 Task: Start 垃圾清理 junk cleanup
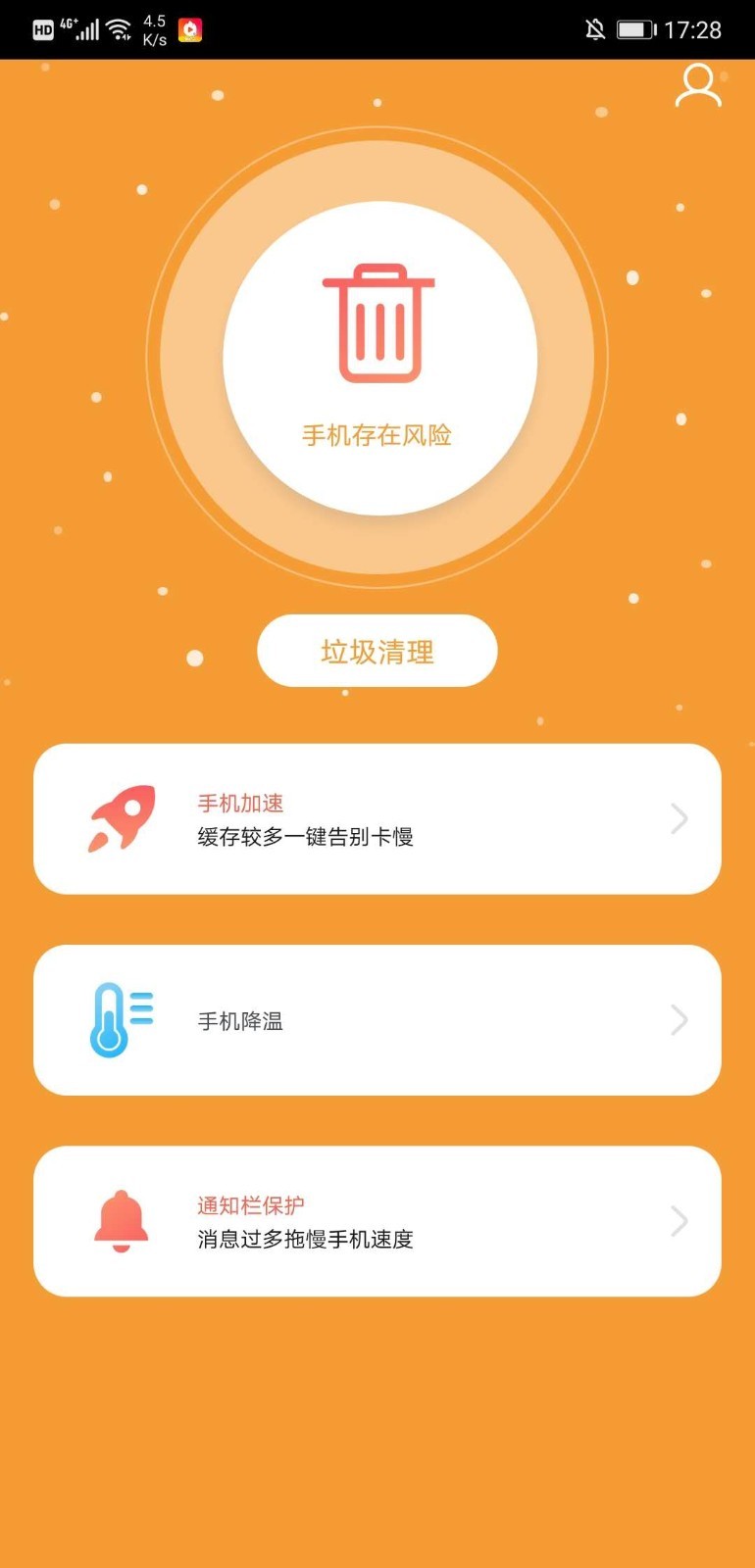pyautogui.click(x=377, y=651)
